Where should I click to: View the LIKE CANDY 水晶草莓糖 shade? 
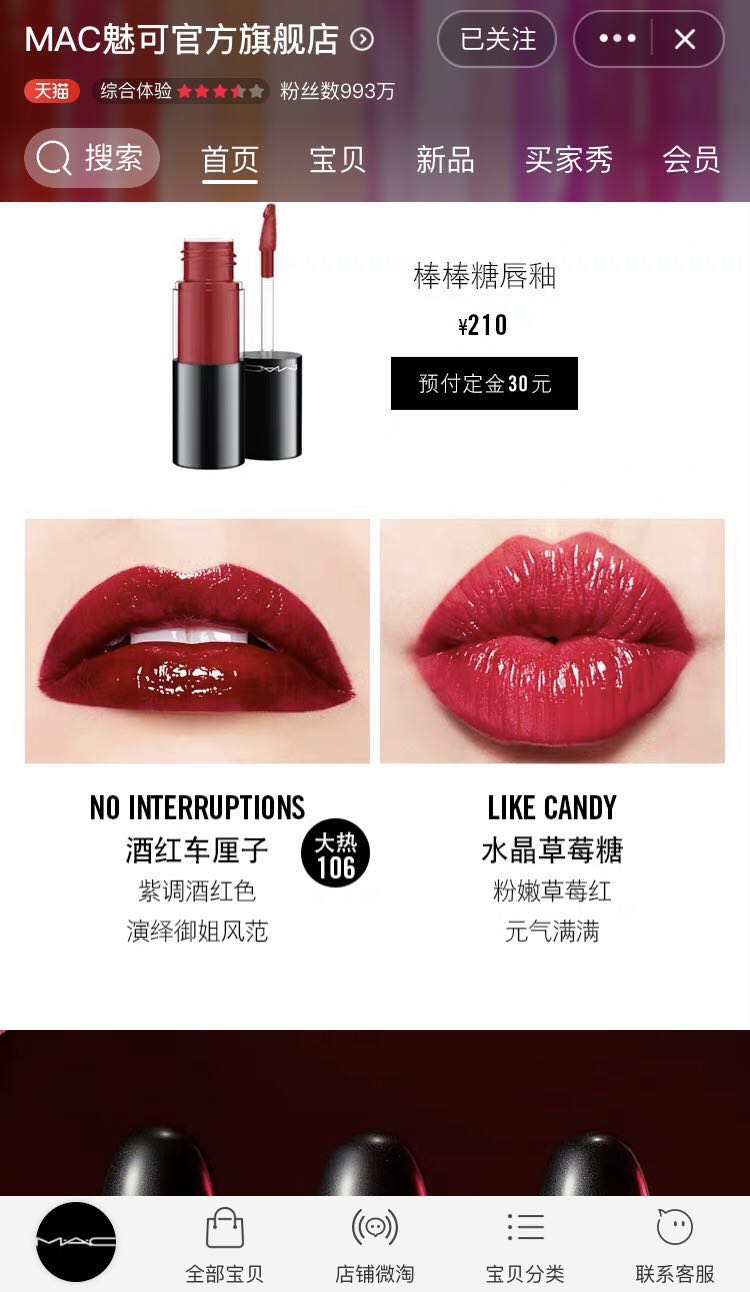tap(552, 641)
